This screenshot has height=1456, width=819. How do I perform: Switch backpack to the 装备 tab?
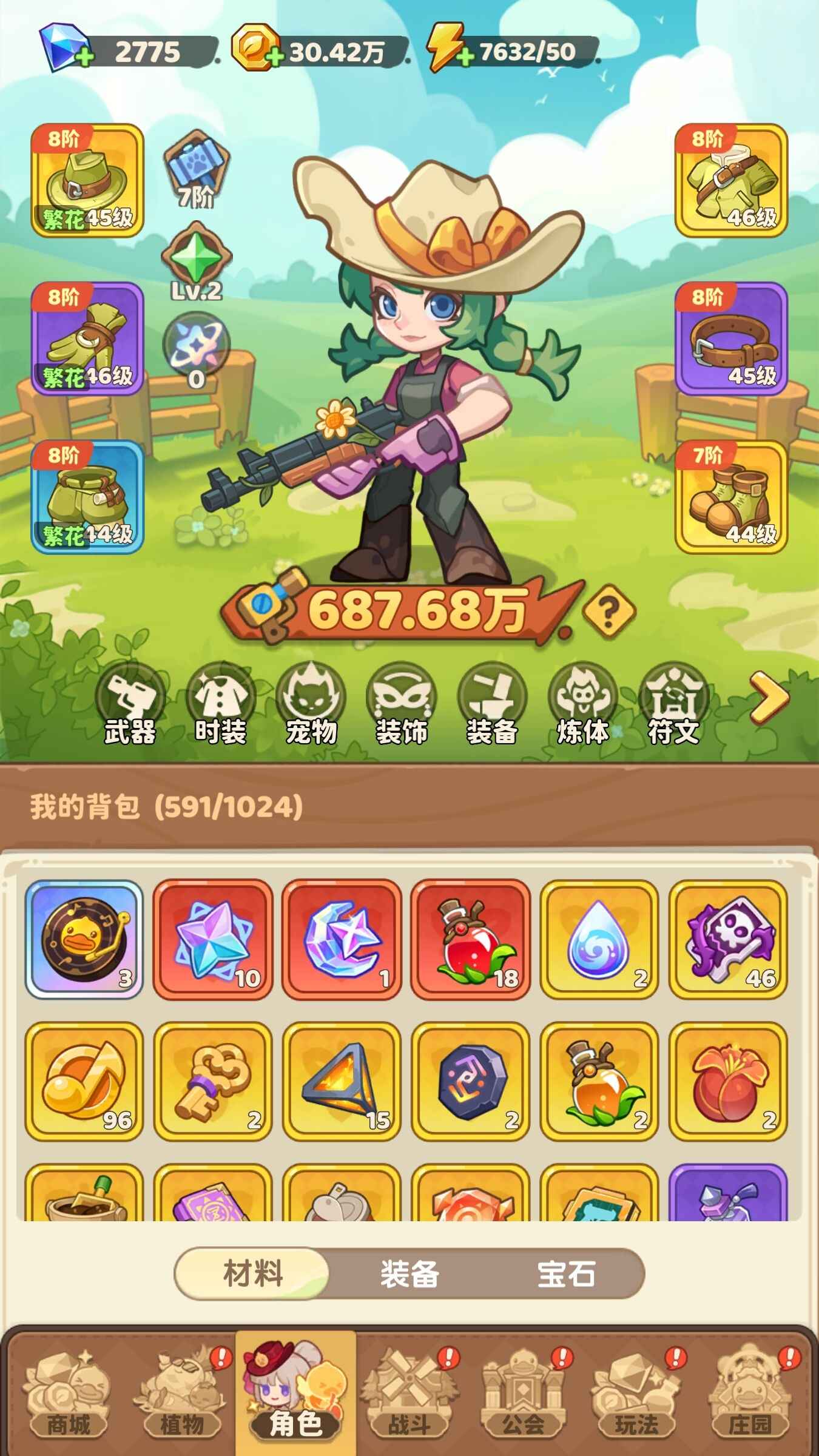(x=409, y=1273)
